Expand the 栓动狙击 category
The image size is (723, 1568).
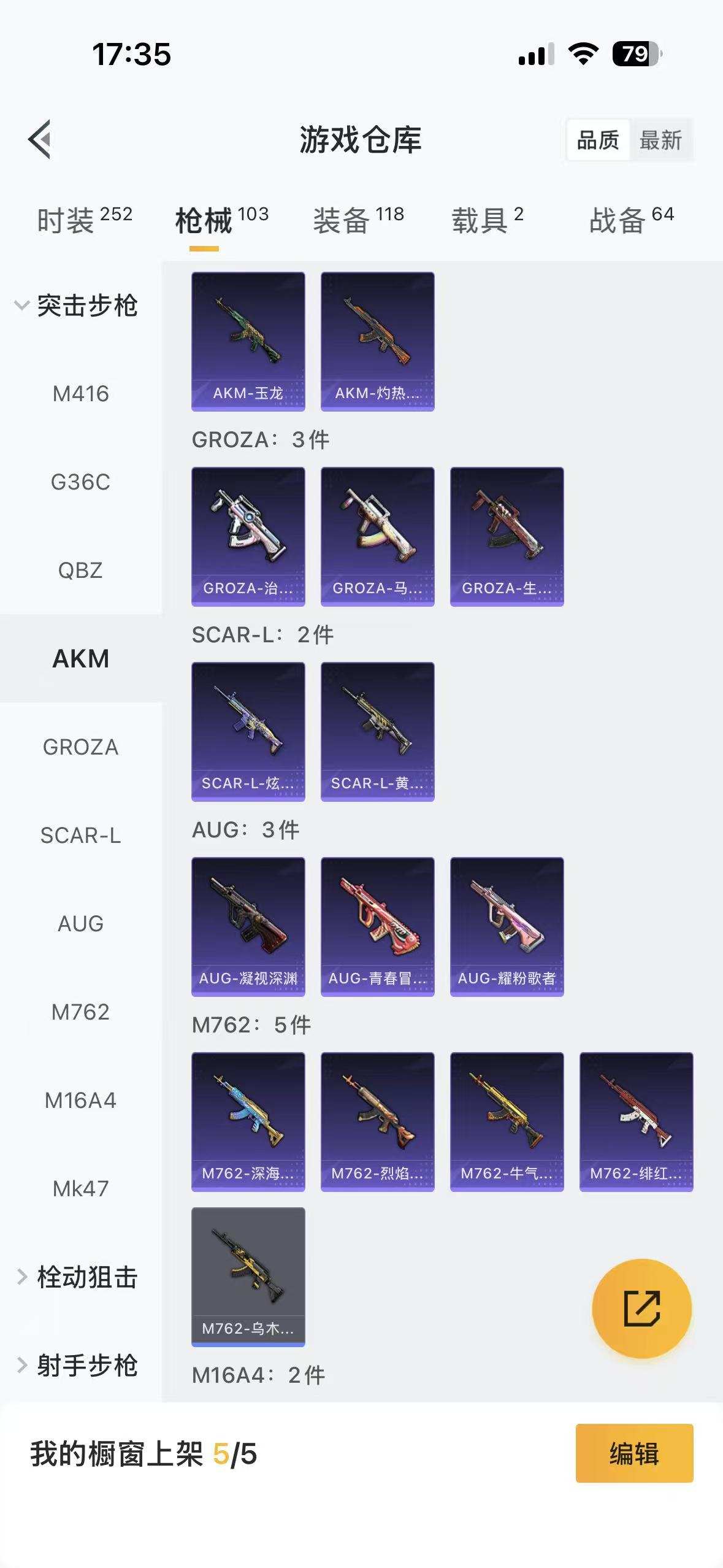78,1277
